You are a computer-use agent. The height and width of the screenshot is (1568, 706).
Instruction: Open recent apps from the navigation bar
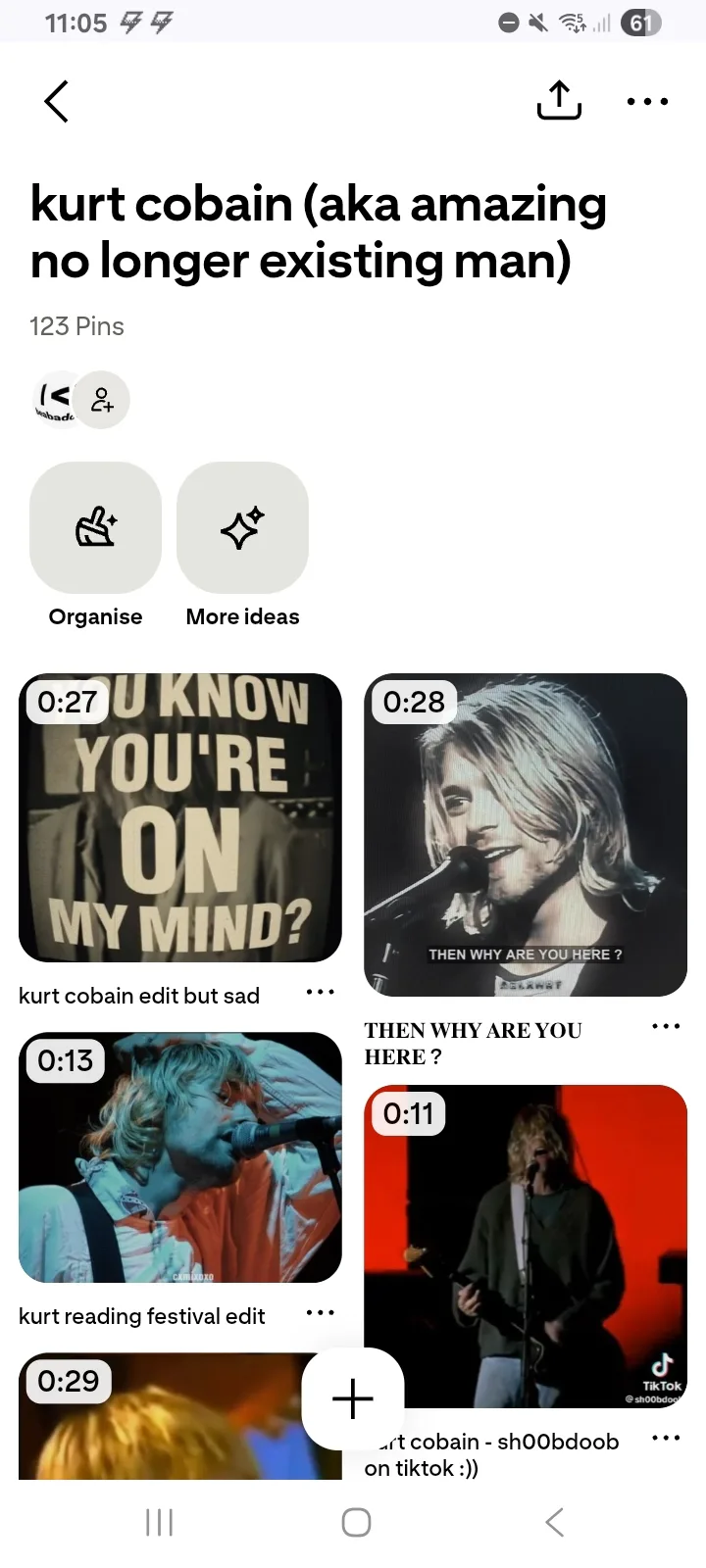pyautogui.click(x=159, y=1522)
